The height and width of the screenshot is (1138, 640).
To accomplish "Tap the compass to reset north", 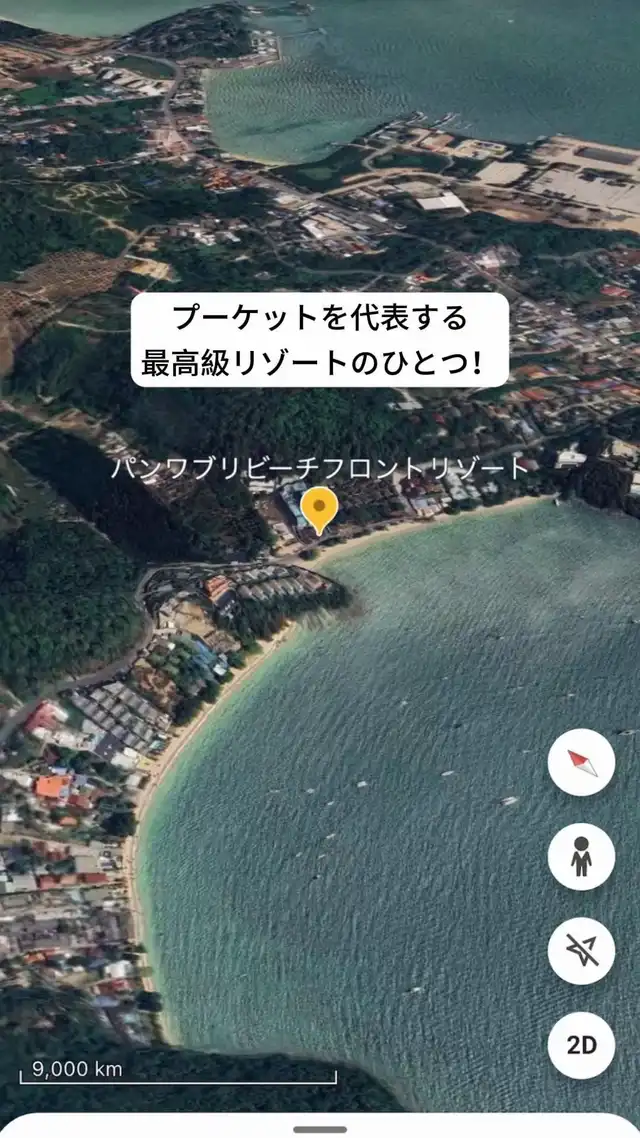I will (x=581, y=763).
